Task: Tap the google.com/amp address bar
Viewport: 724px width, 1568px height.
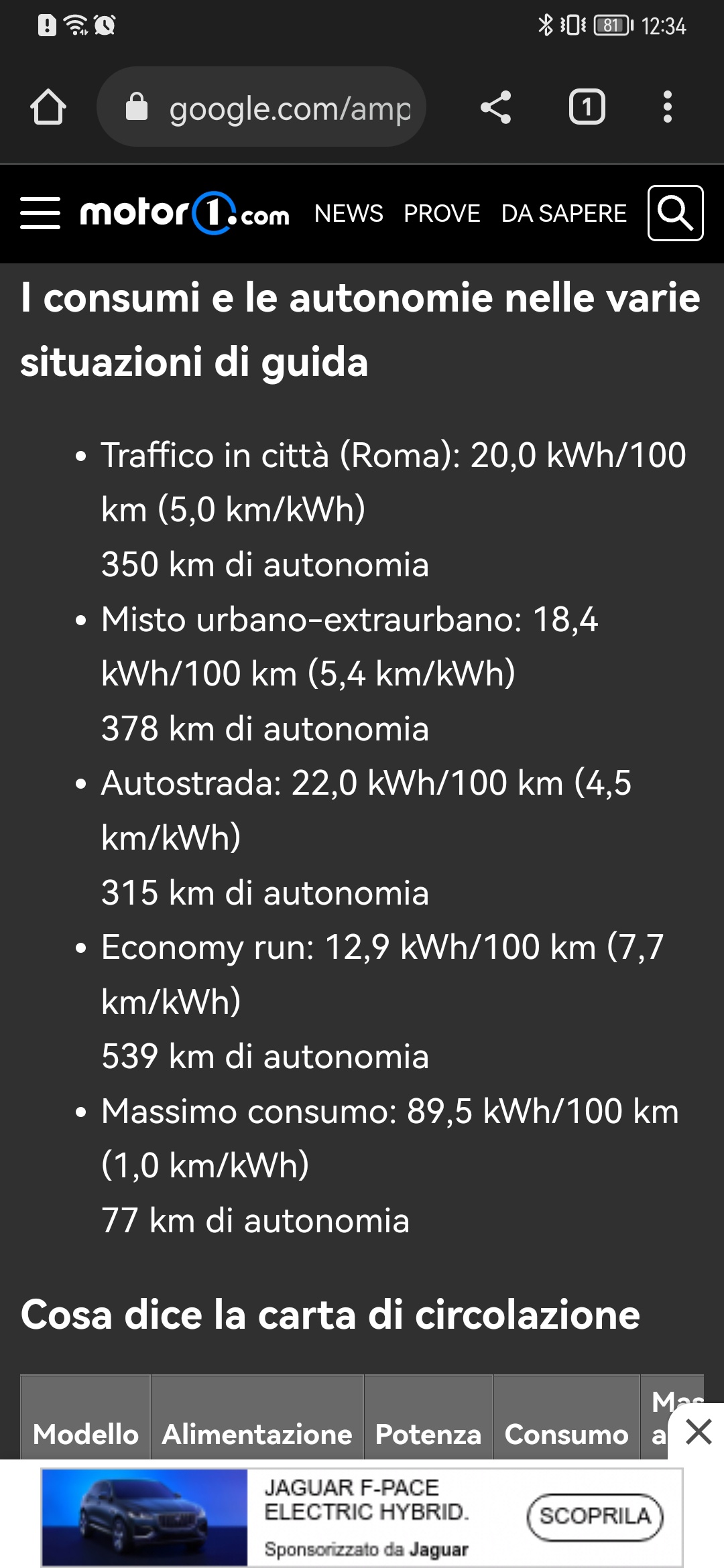Action: pyautogui.click(x=261, y=107)
